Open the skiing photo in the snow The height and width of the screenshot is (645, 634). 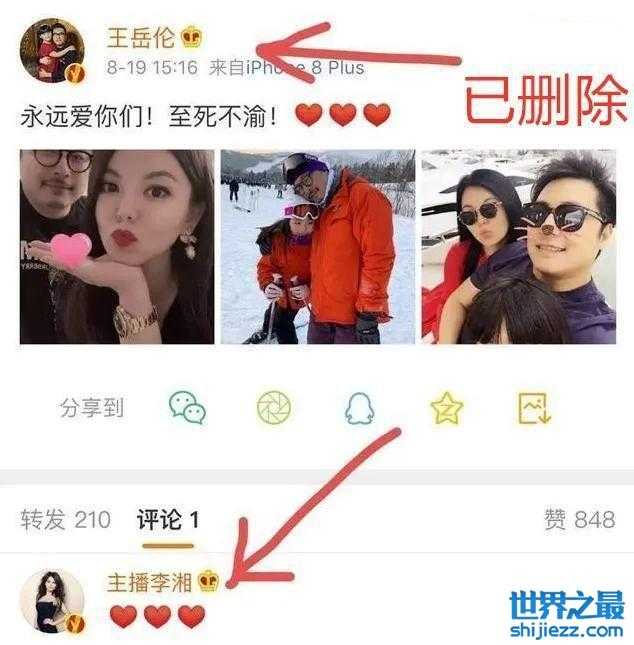click(317, 246)
